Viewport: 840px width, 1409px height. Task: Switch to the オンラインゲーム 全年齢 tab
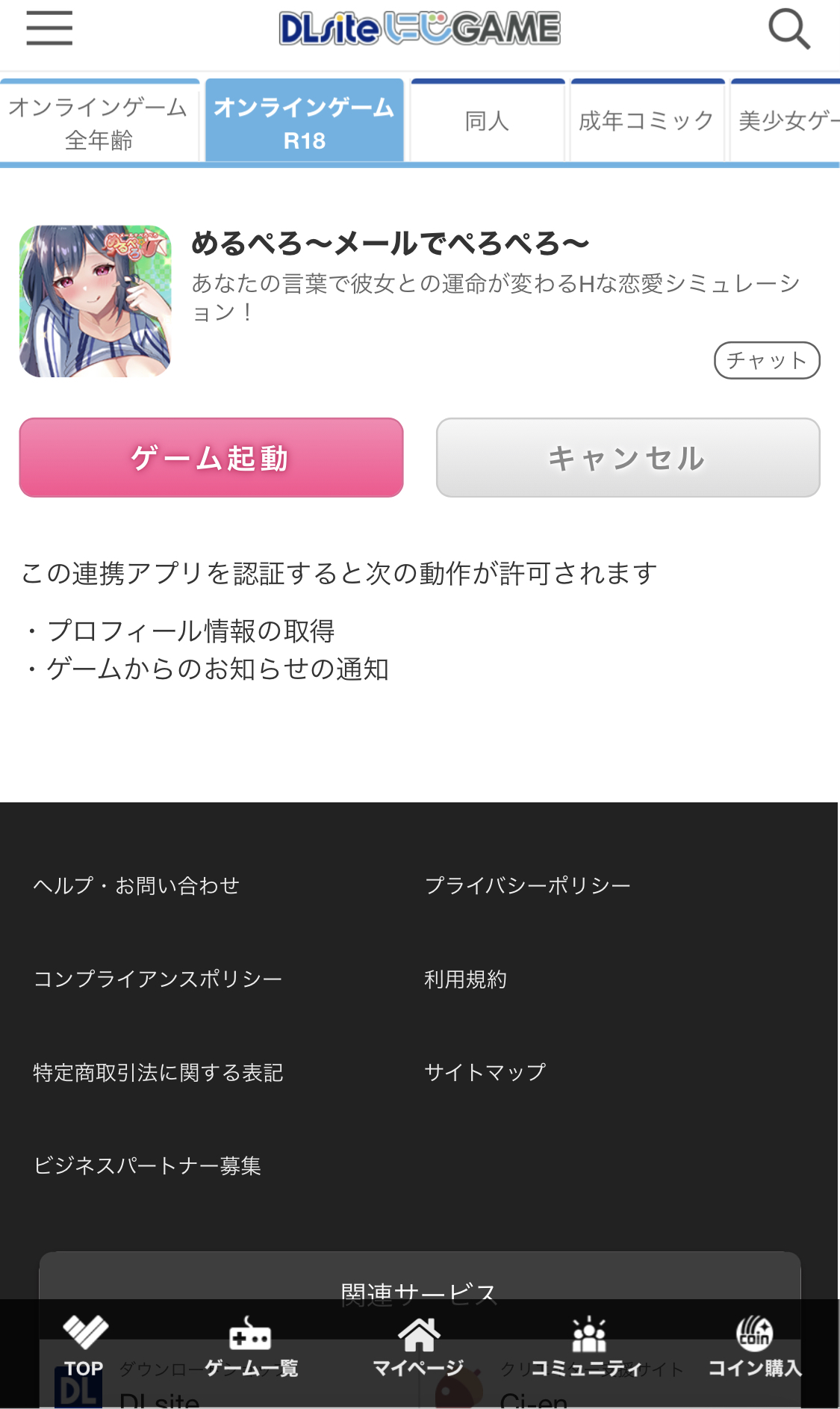[99, 122]
